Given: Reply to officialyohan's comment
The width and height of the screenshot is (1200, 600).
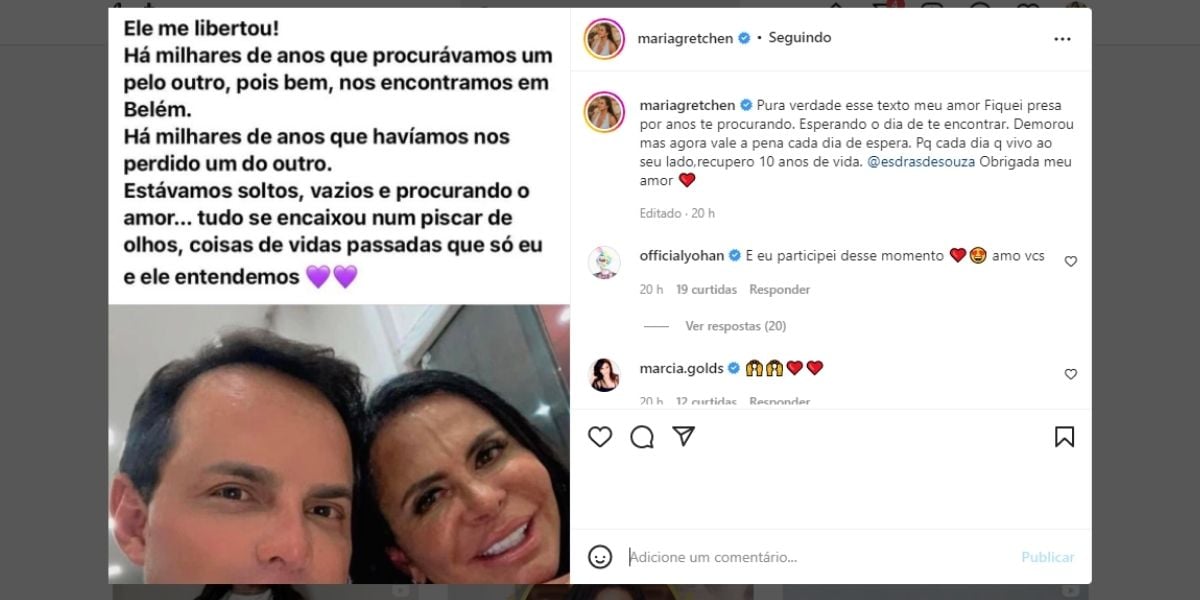Looking at the screenshot, I should [x=779, y=290].
